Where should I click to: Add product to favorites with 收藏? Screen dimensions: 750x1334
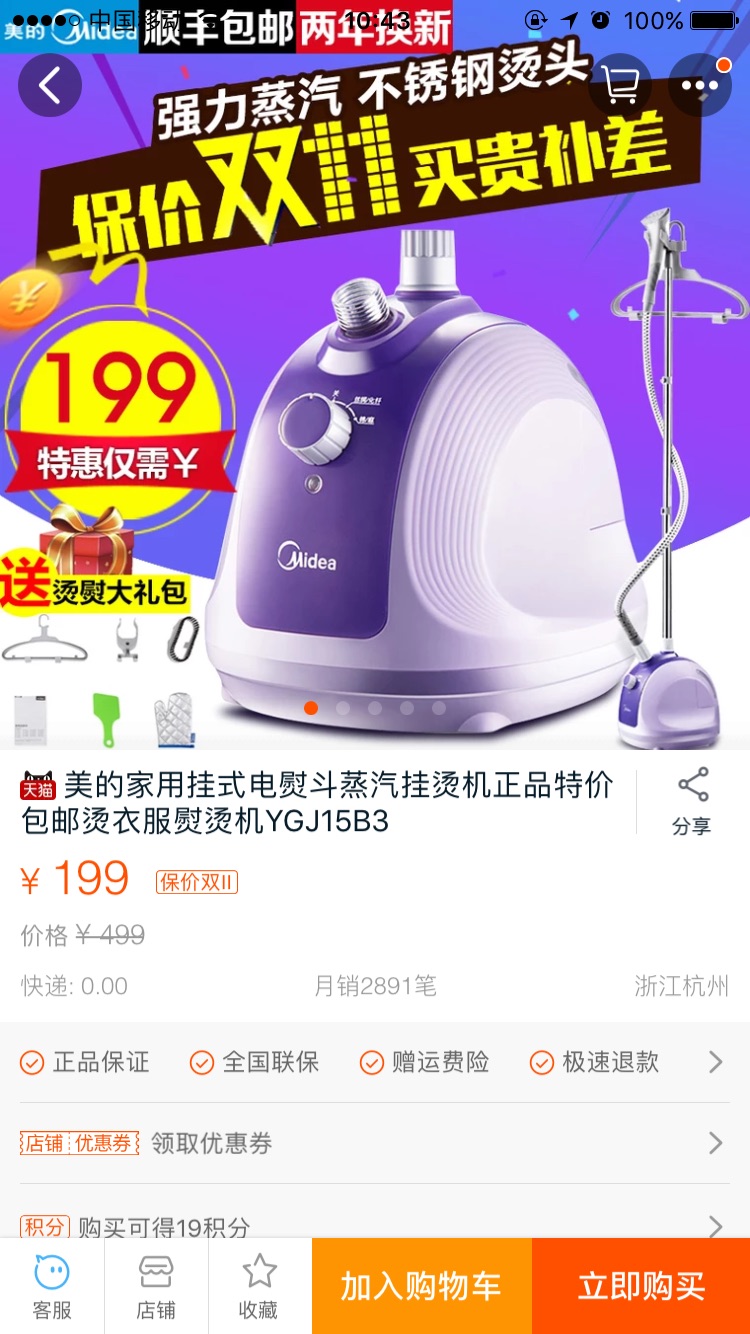(259, 1286)
